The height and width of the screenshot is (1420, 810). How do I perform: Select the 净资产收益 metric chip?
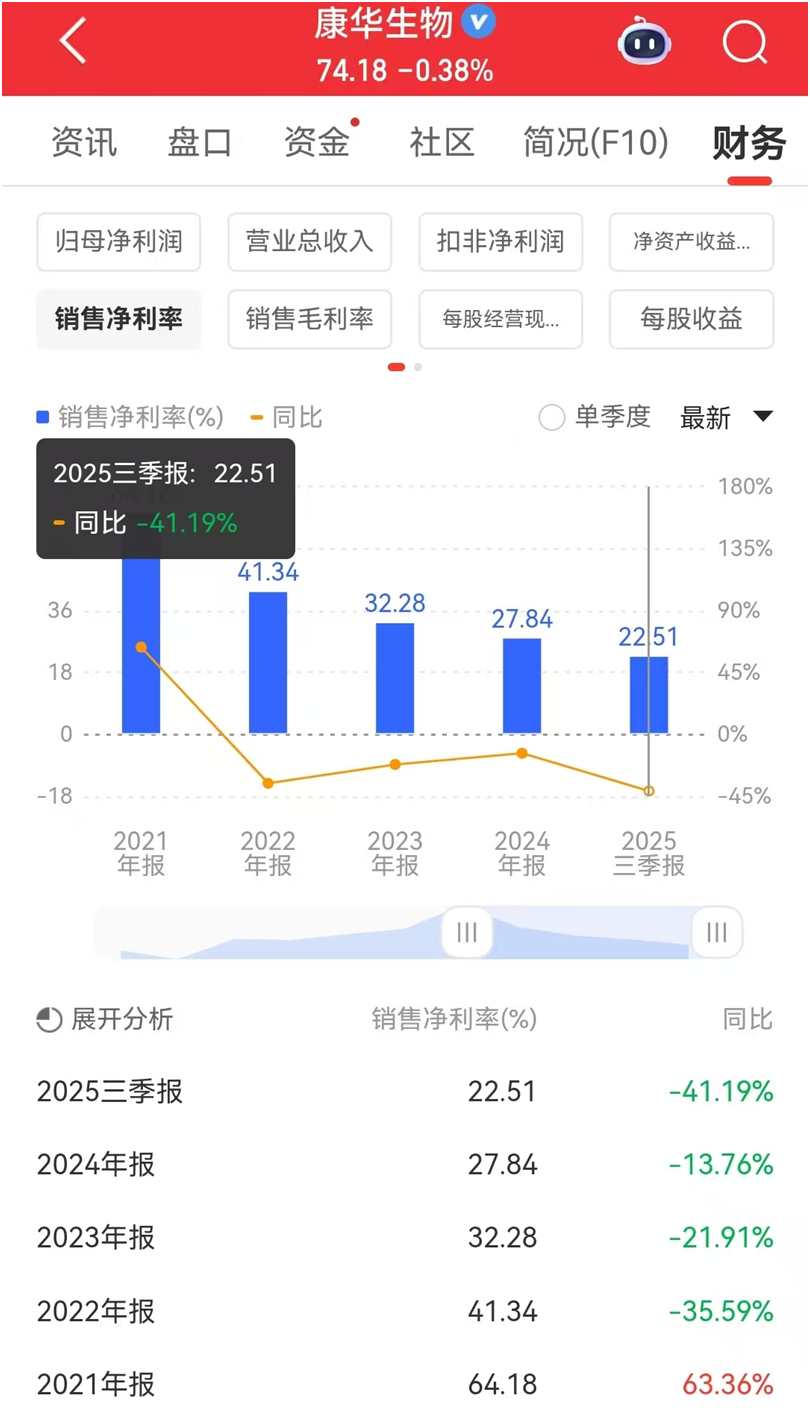[691, 242]
